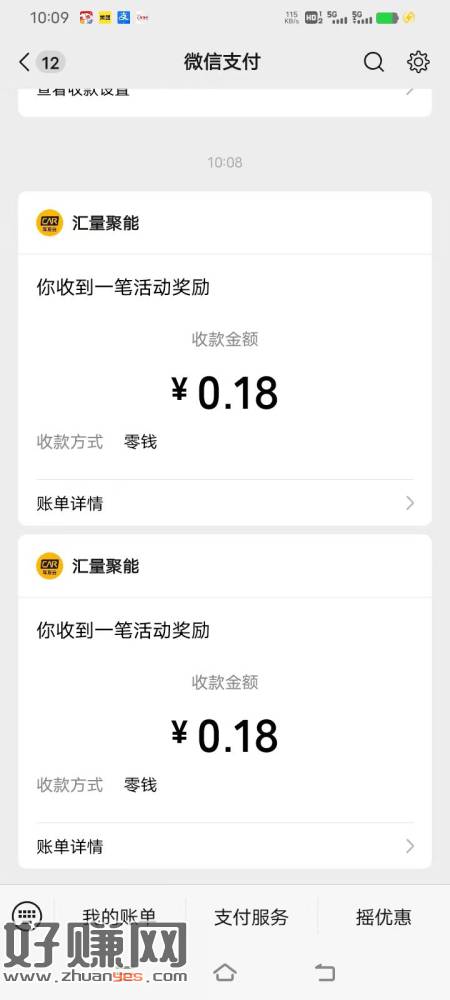Tap the system home button
This screenshot has width=450, height=1000.
tap(224, 973)
